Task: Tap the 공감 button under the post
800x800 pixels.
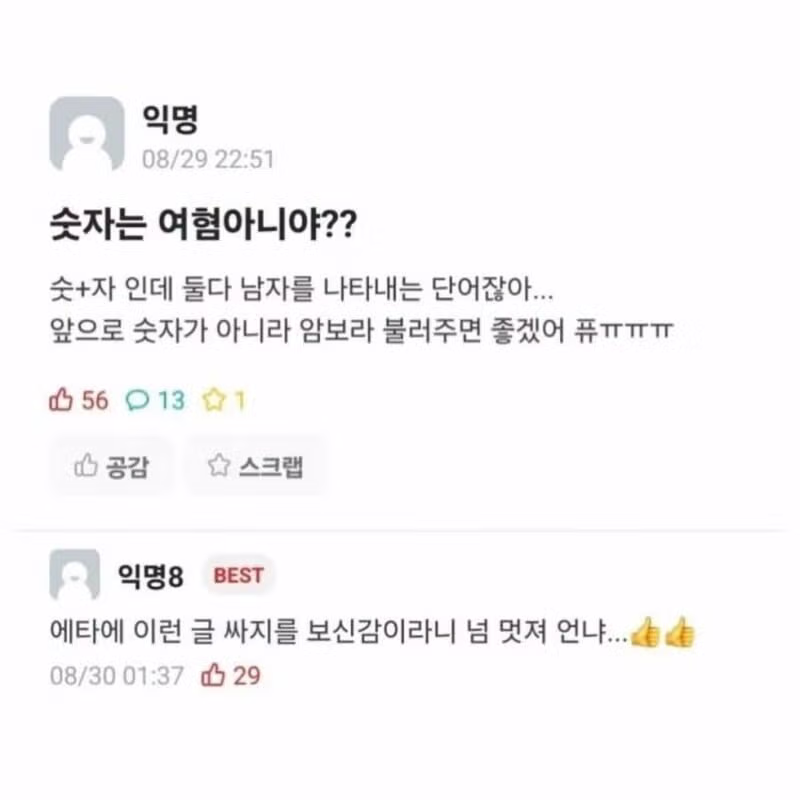Action: point(112,466)
